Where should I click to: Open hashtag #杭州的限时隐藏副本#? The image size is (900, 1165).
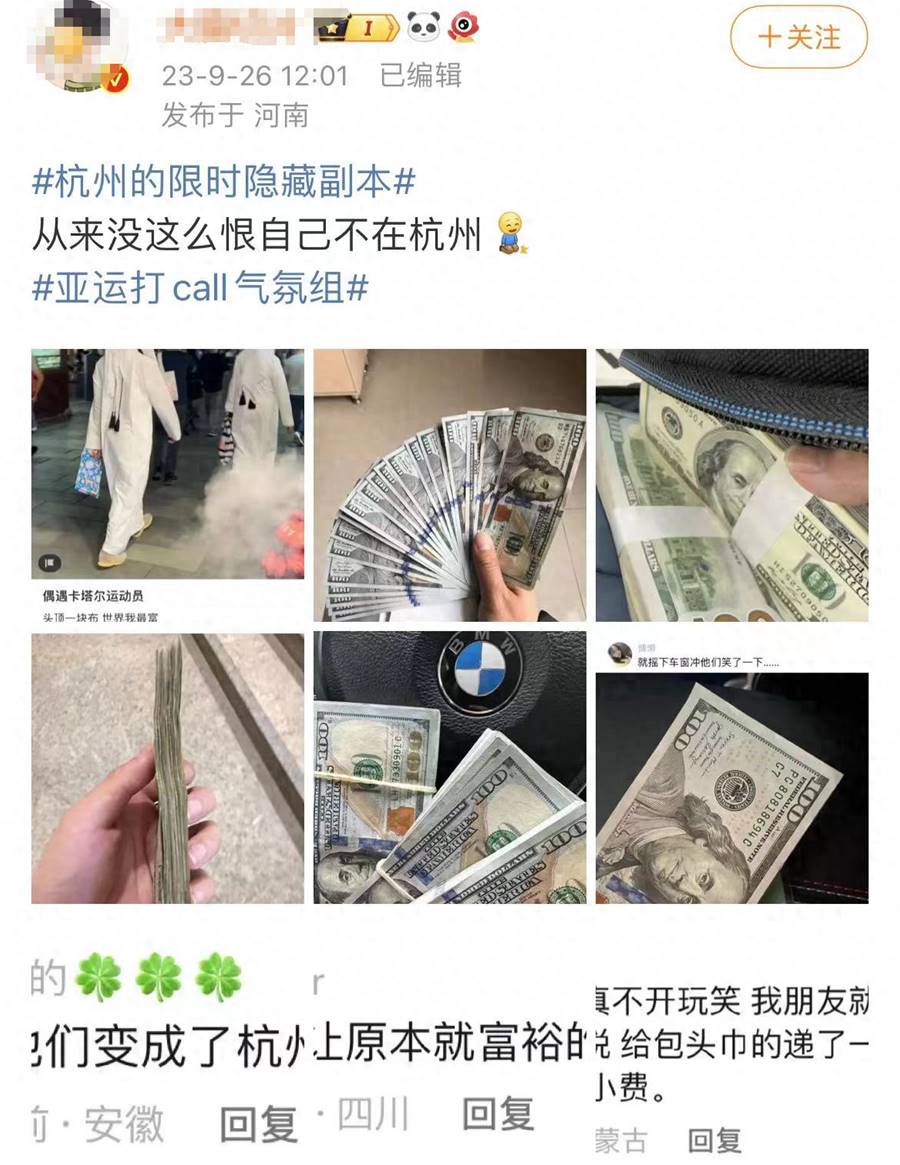[x=223, y=182]
